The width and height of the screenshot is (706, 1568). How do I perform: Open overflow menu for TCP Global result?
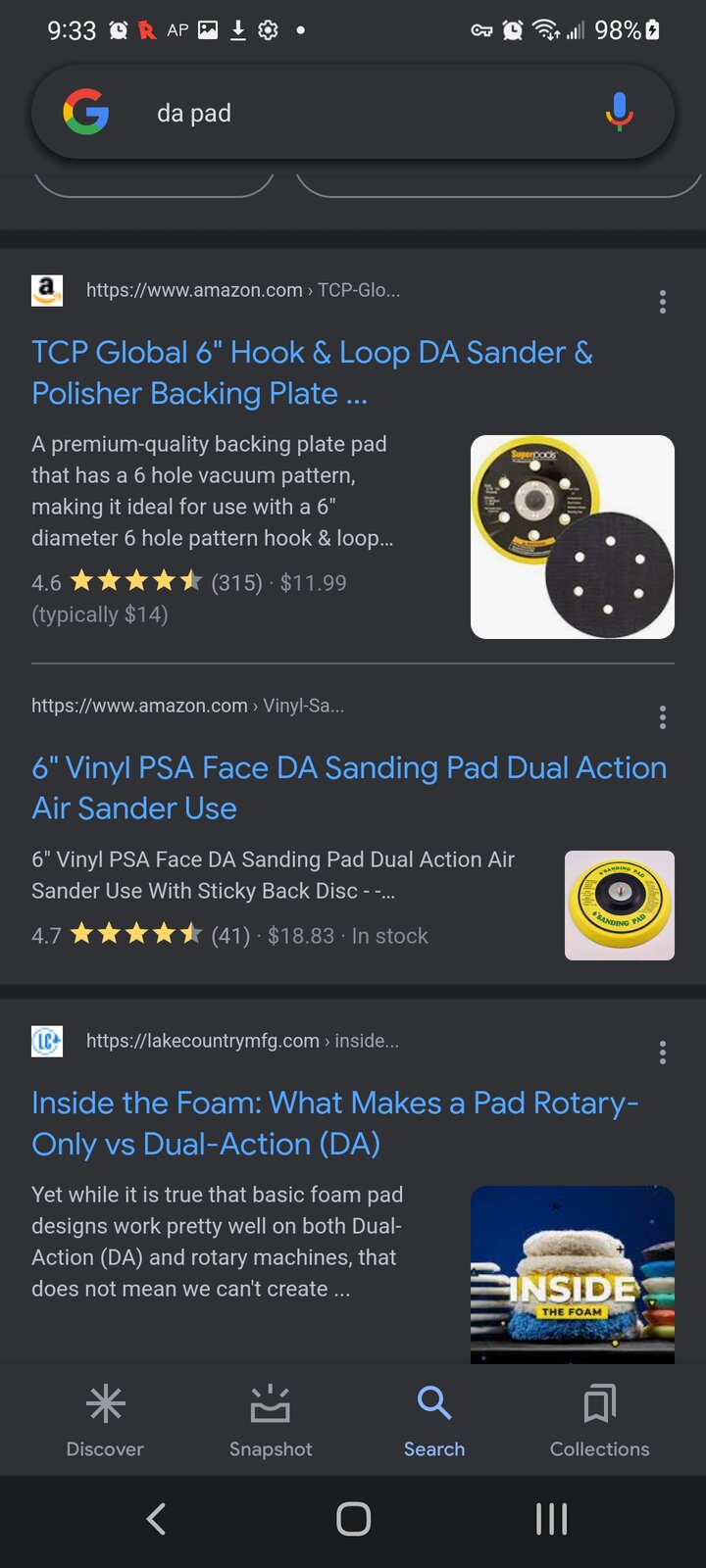coord(663,302)
